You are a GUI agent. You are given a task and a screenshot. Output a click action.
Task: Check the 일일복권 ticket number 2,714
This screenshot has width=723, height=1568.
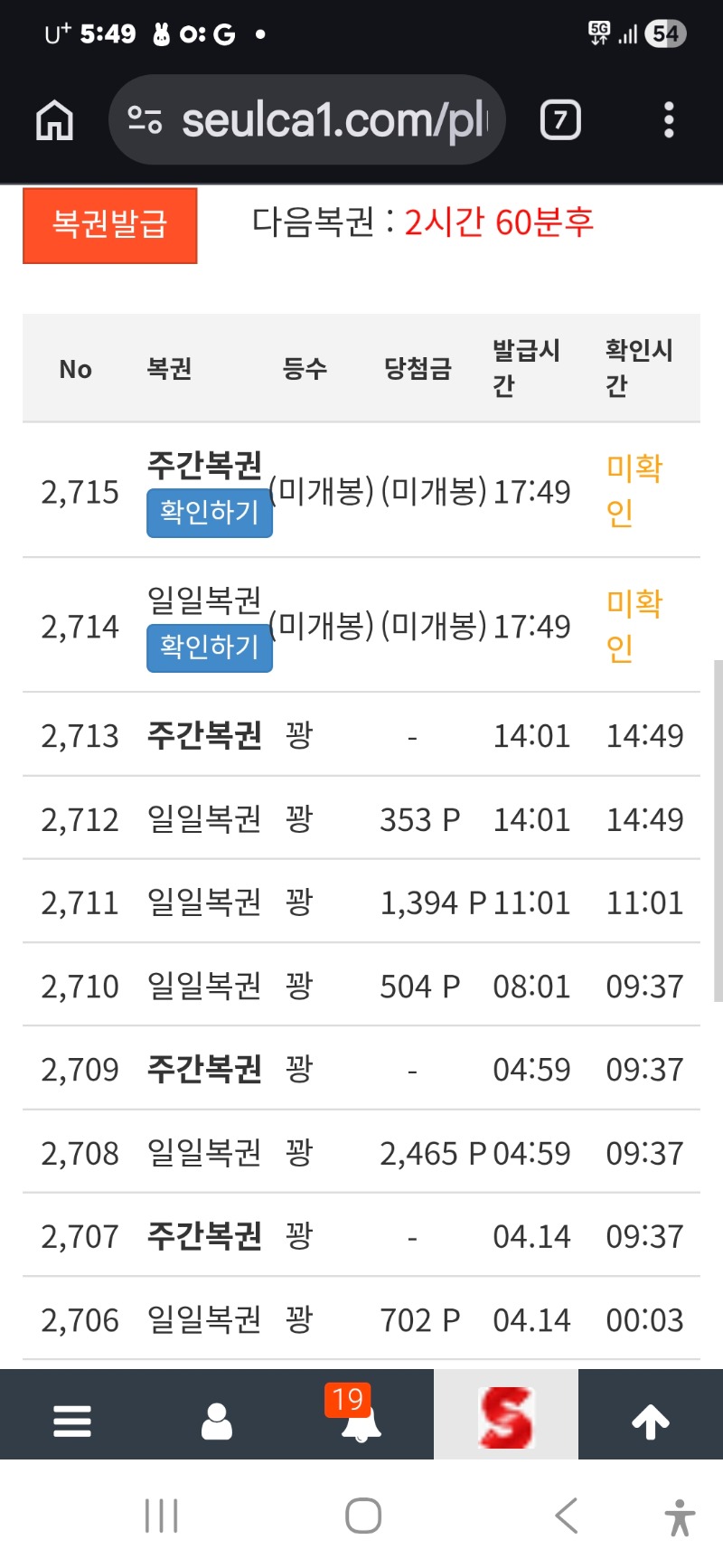click(x=209, y=647)
